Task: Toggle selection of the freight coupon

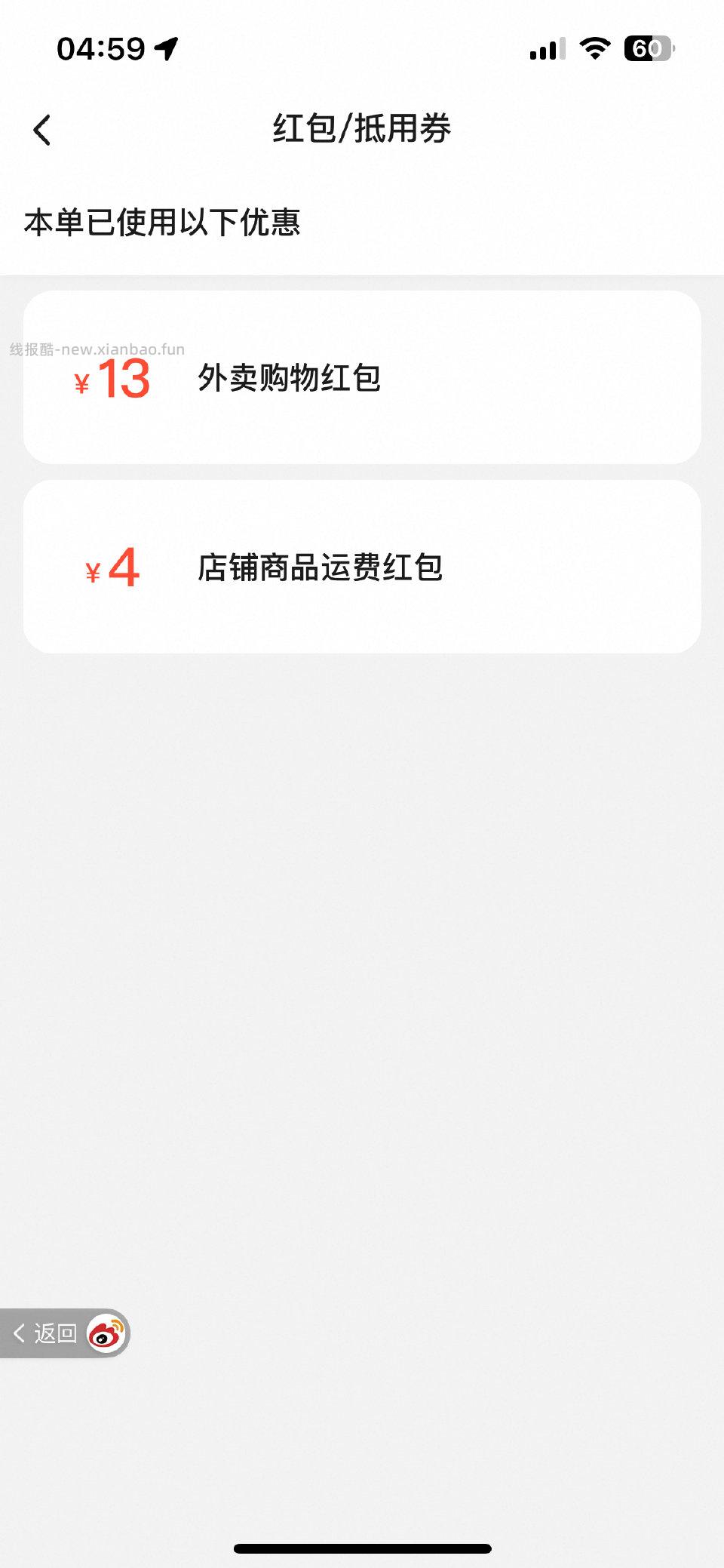Action: coord(362,567)
